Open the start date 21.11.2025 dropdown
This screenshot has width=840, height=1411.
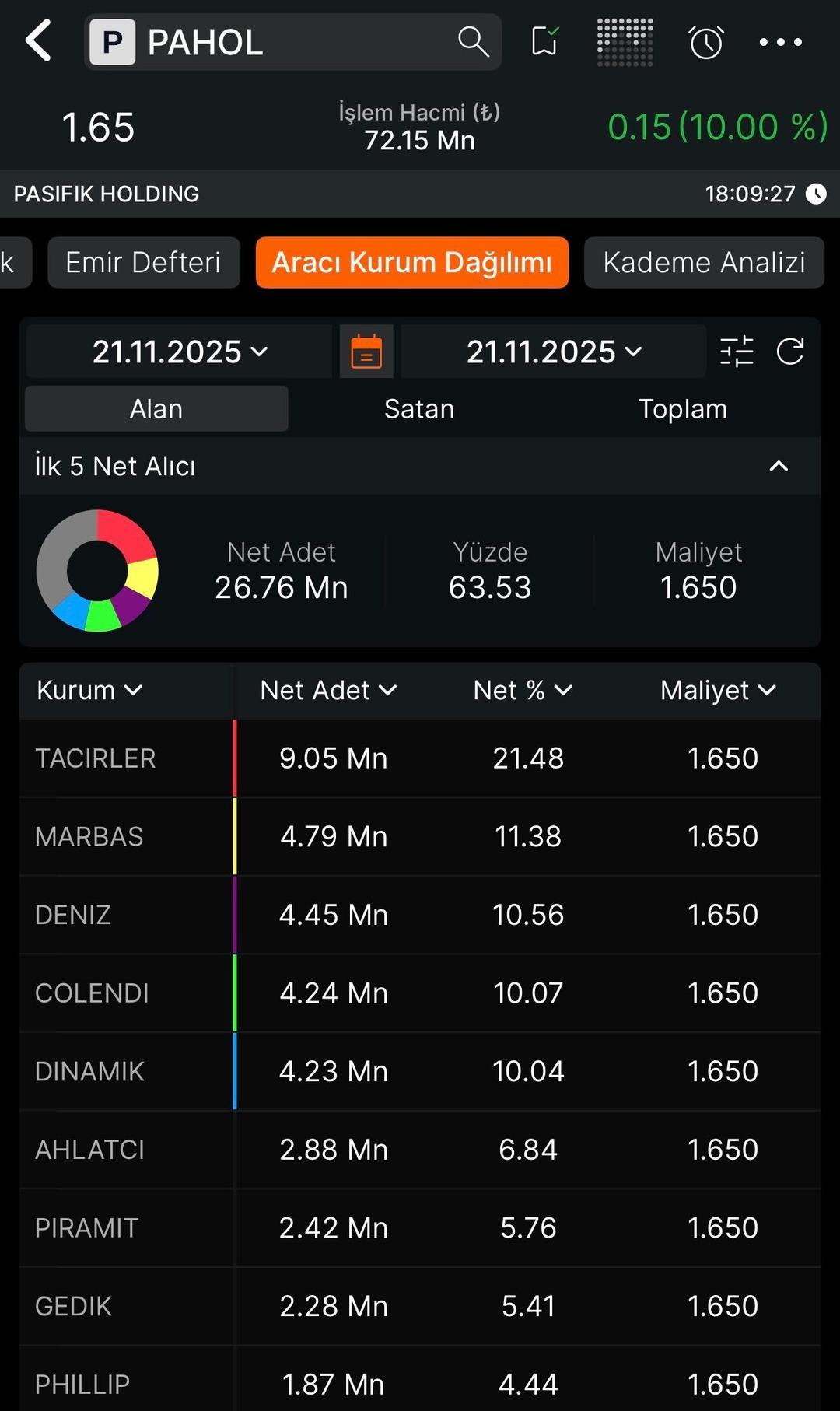click(179, 351)
